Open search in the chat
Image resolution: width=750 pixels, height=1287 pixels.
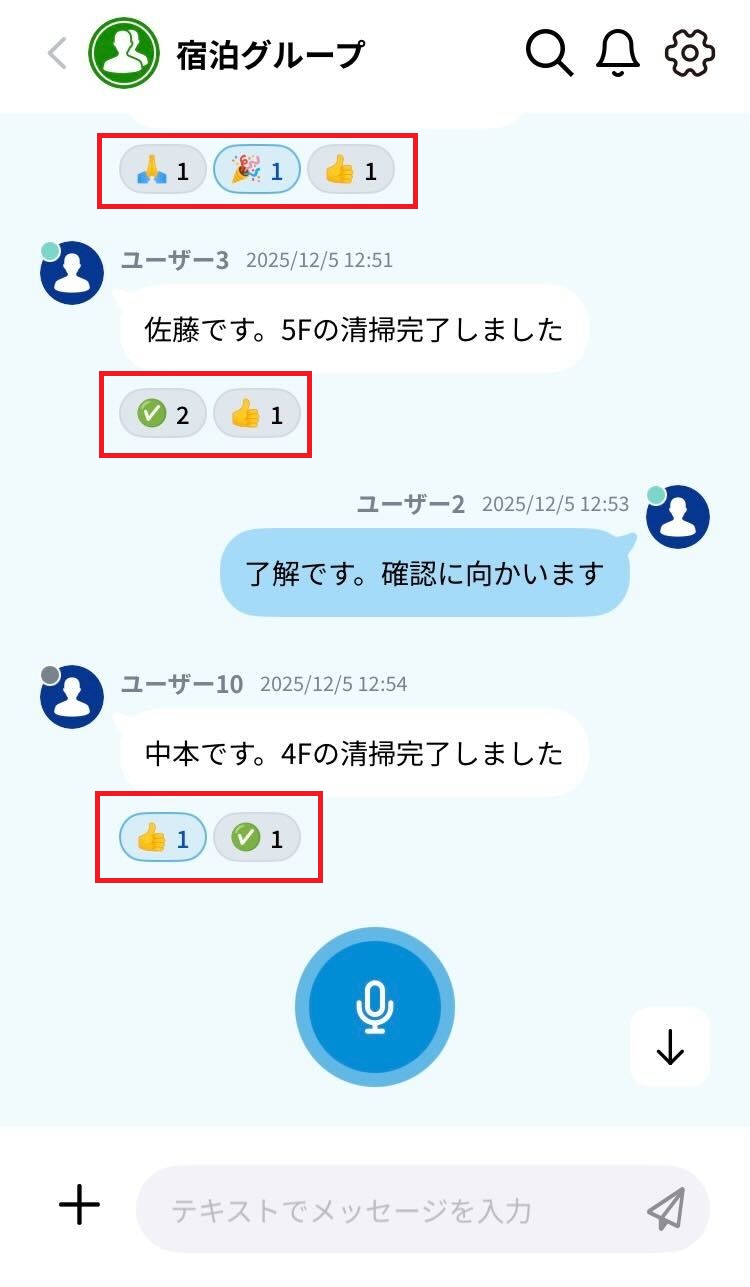(x=549, y=53)
